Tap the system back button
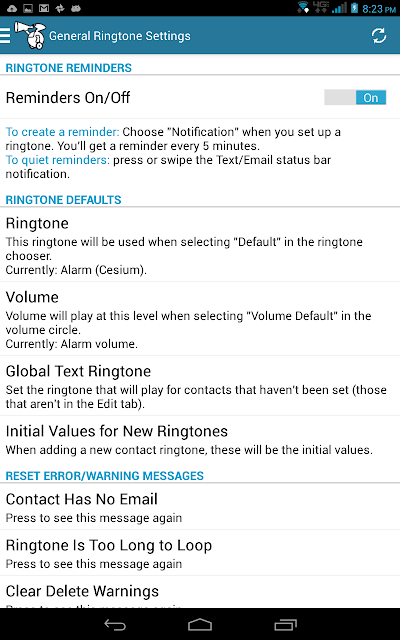Viewport: 400px width, 640px height. [116, 624]
